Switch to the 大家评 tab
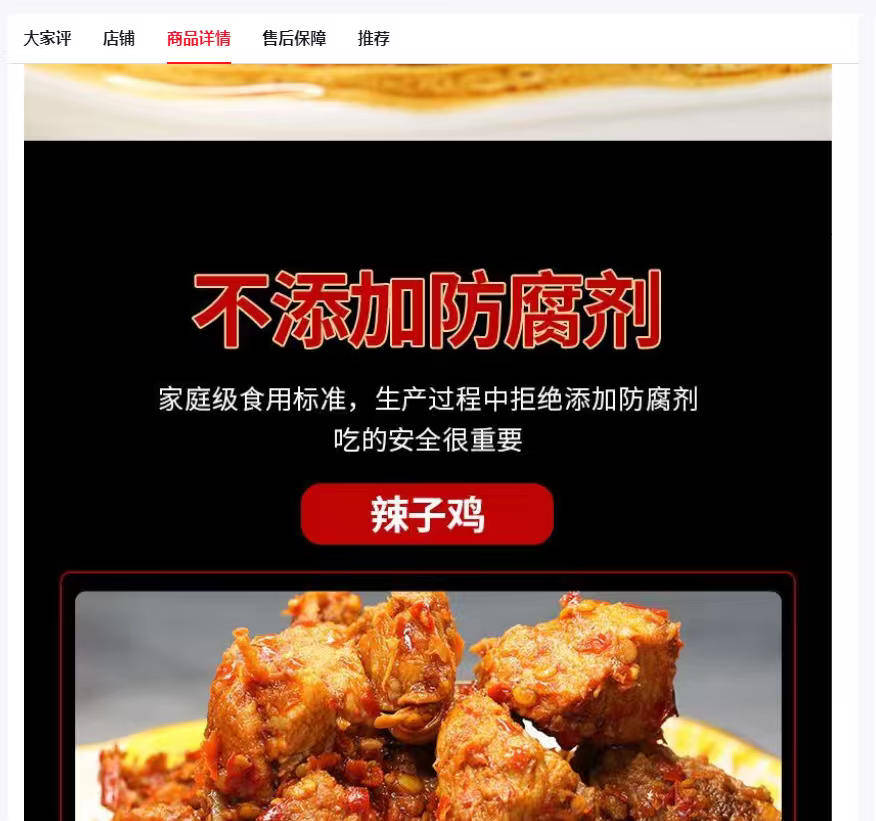Viewport: 876px width, 821px height. click(x=47, y=39)
